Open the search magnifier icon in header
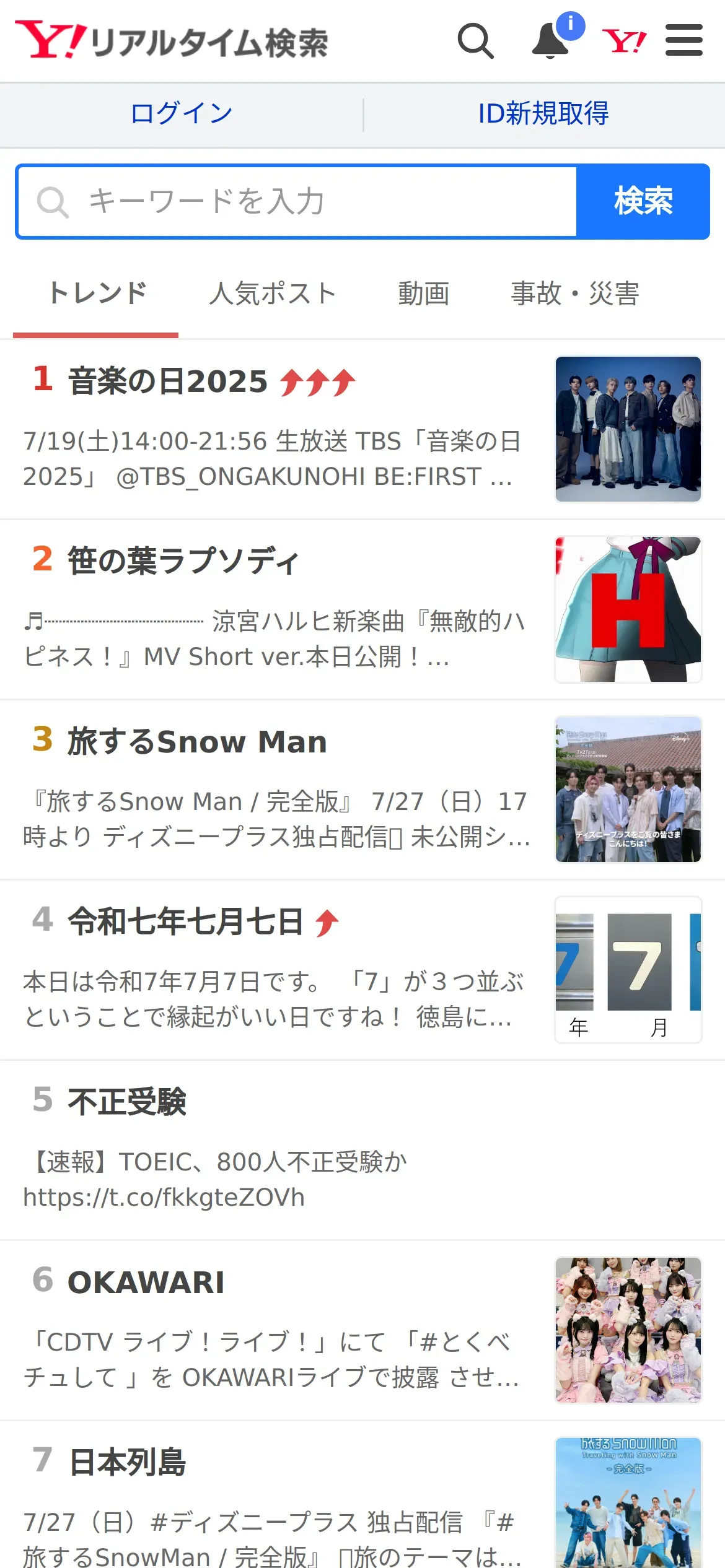This screenshot has width=725, height=1568. point(475,41)
